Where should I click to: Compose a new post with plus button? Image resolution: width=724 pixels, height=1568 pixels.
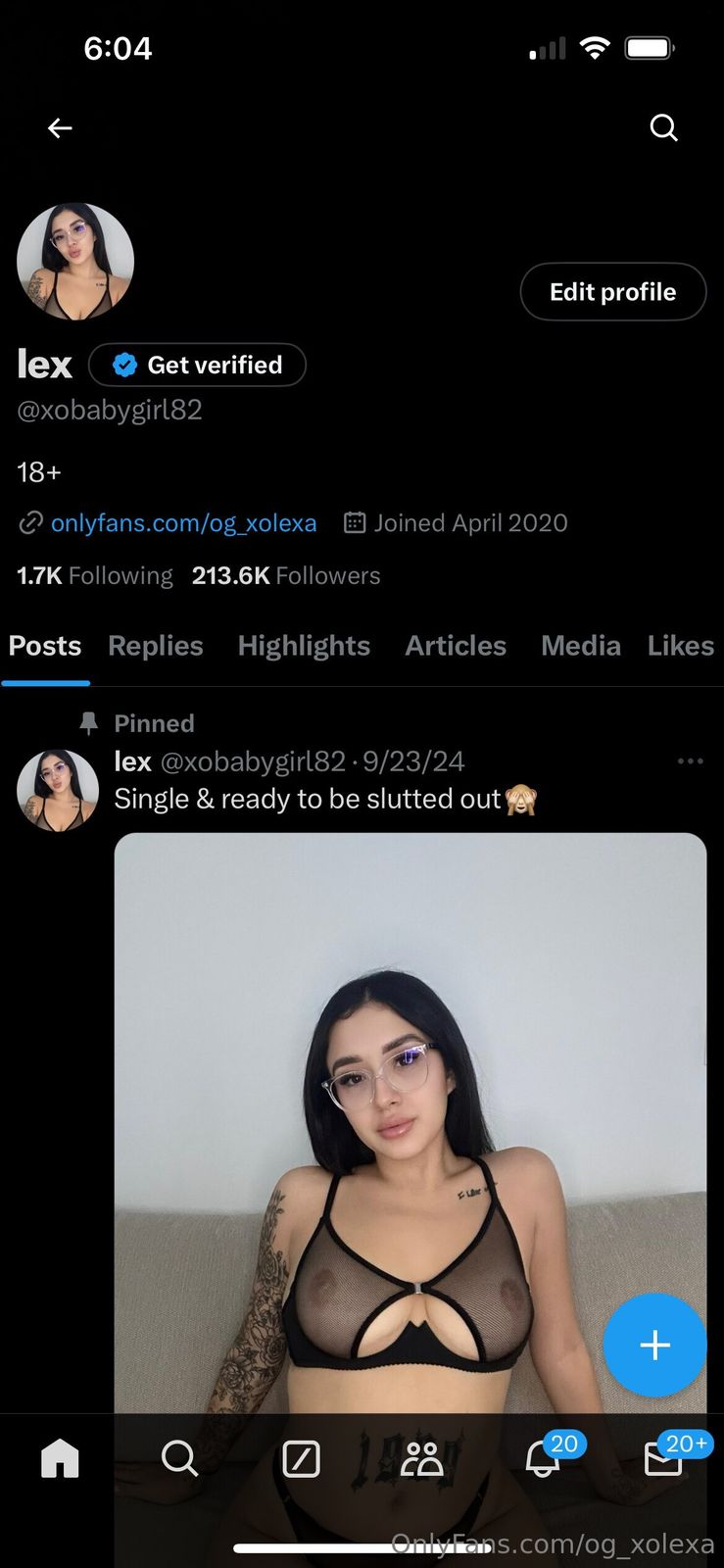[x=654, y=1345]
